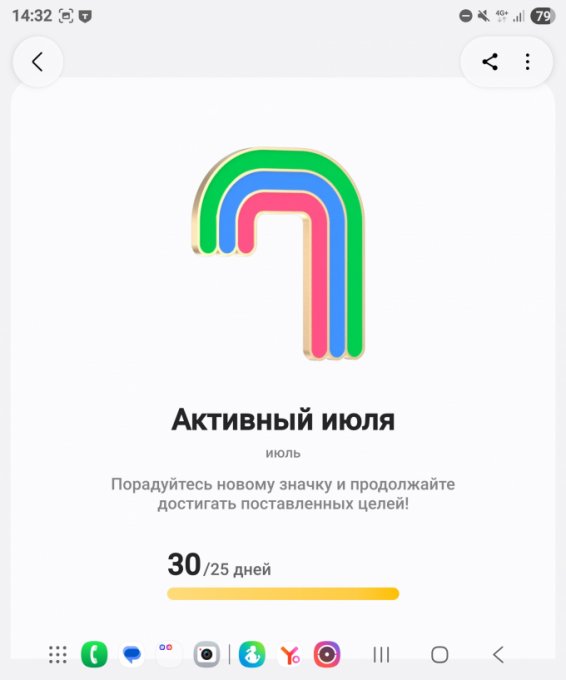Share the Активный июля badge

point(490,62)
